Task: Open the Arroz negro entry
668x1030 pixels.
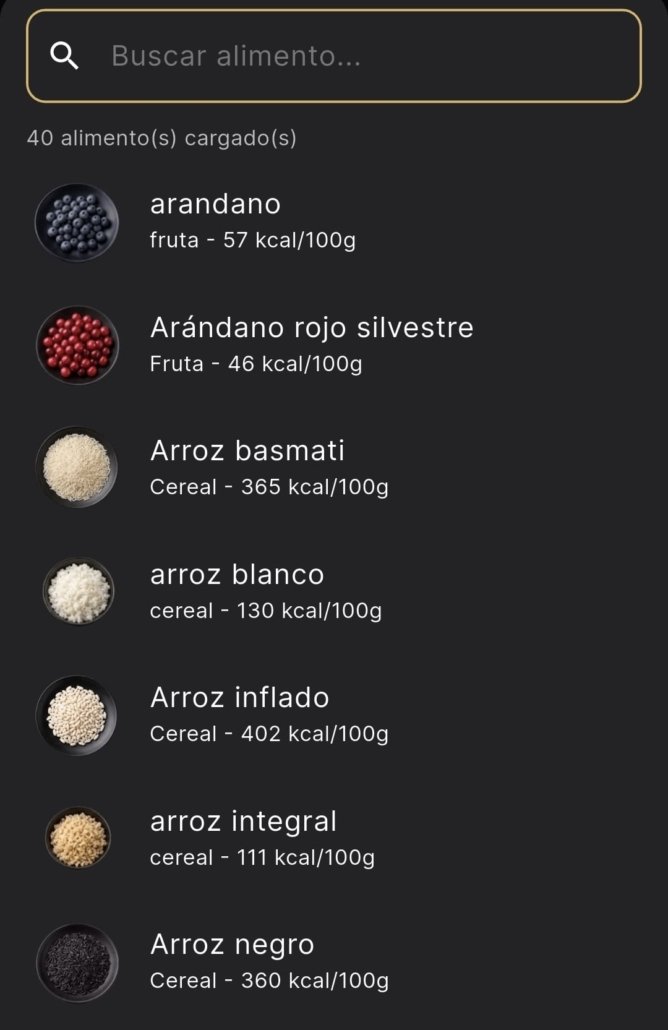Action: 334,962
